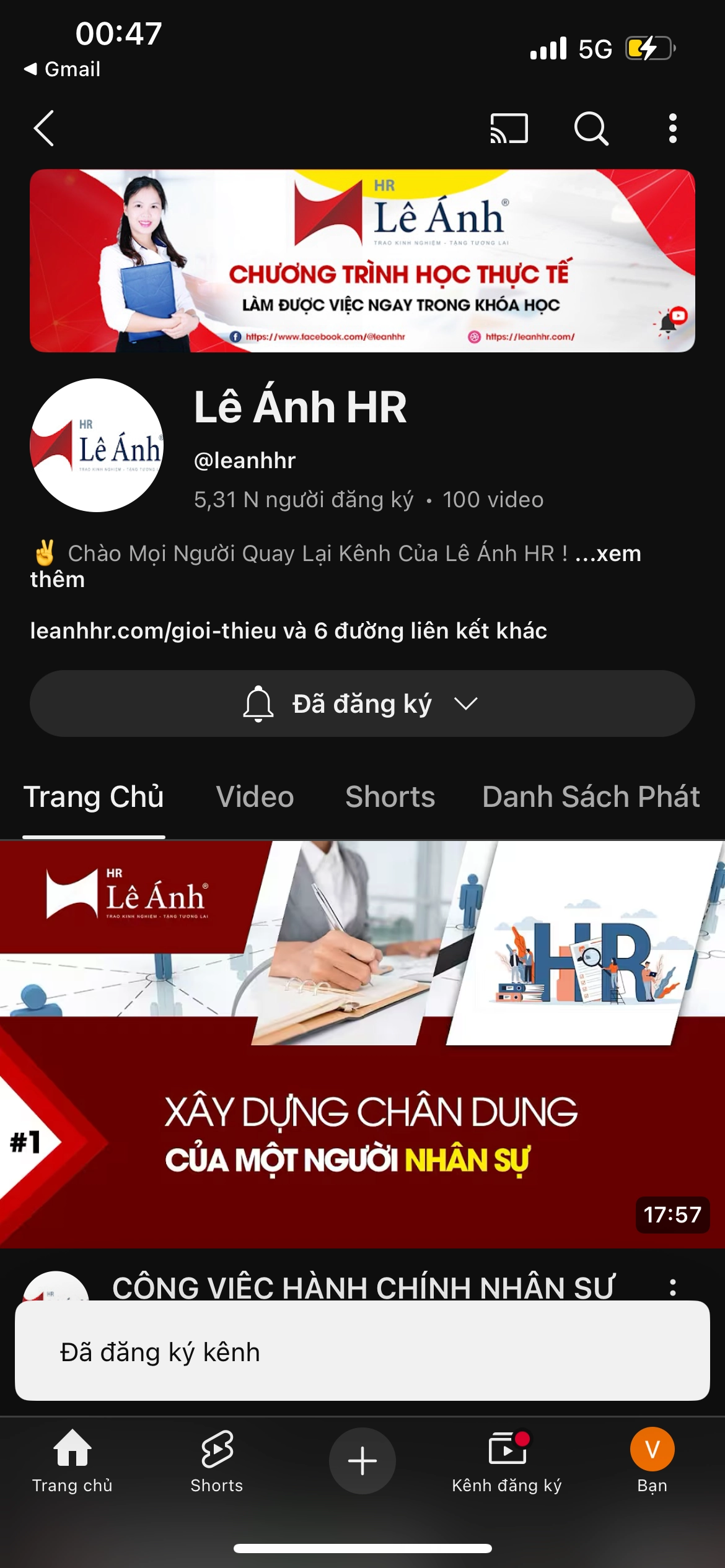Expand channel description via xem thêm
This screenshot has width=725, height=1568.
coord(607,554)
